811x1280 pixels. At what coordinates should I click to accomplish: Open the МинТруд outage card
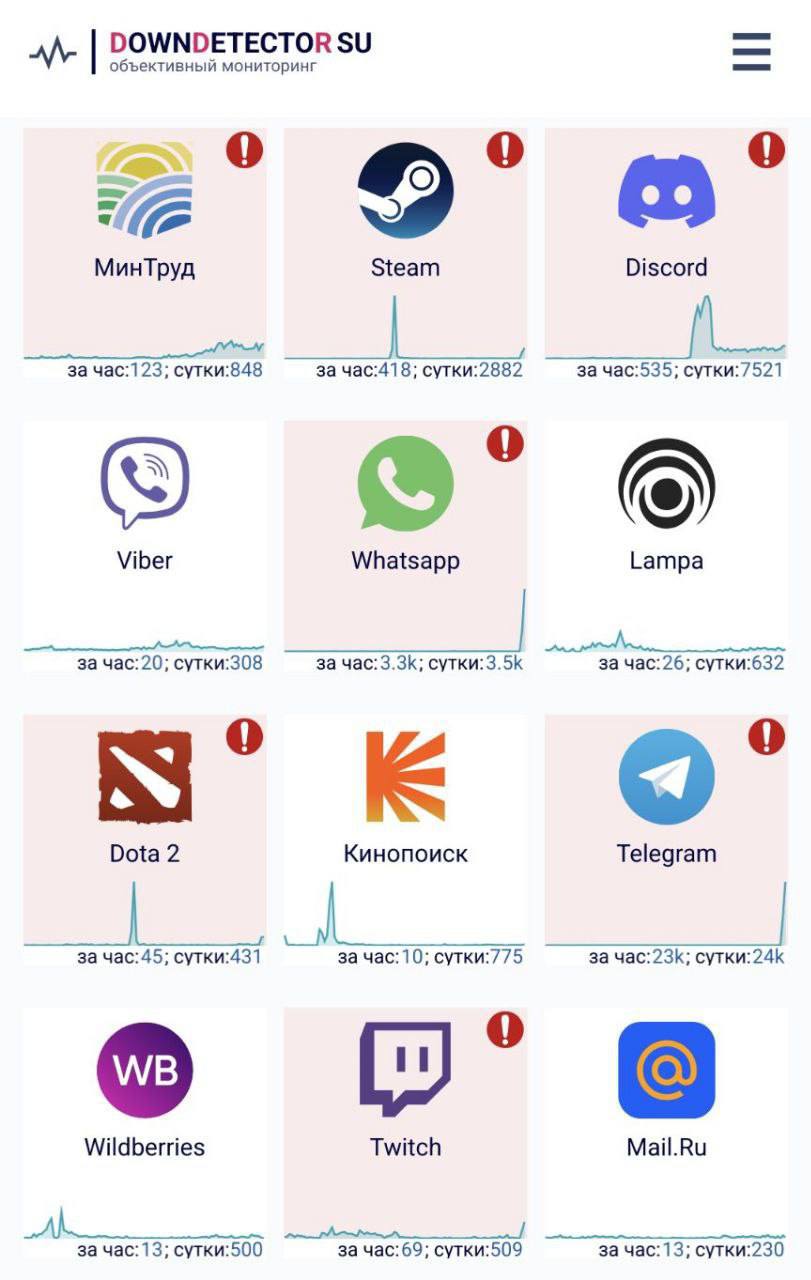click(x=145, y=250)
